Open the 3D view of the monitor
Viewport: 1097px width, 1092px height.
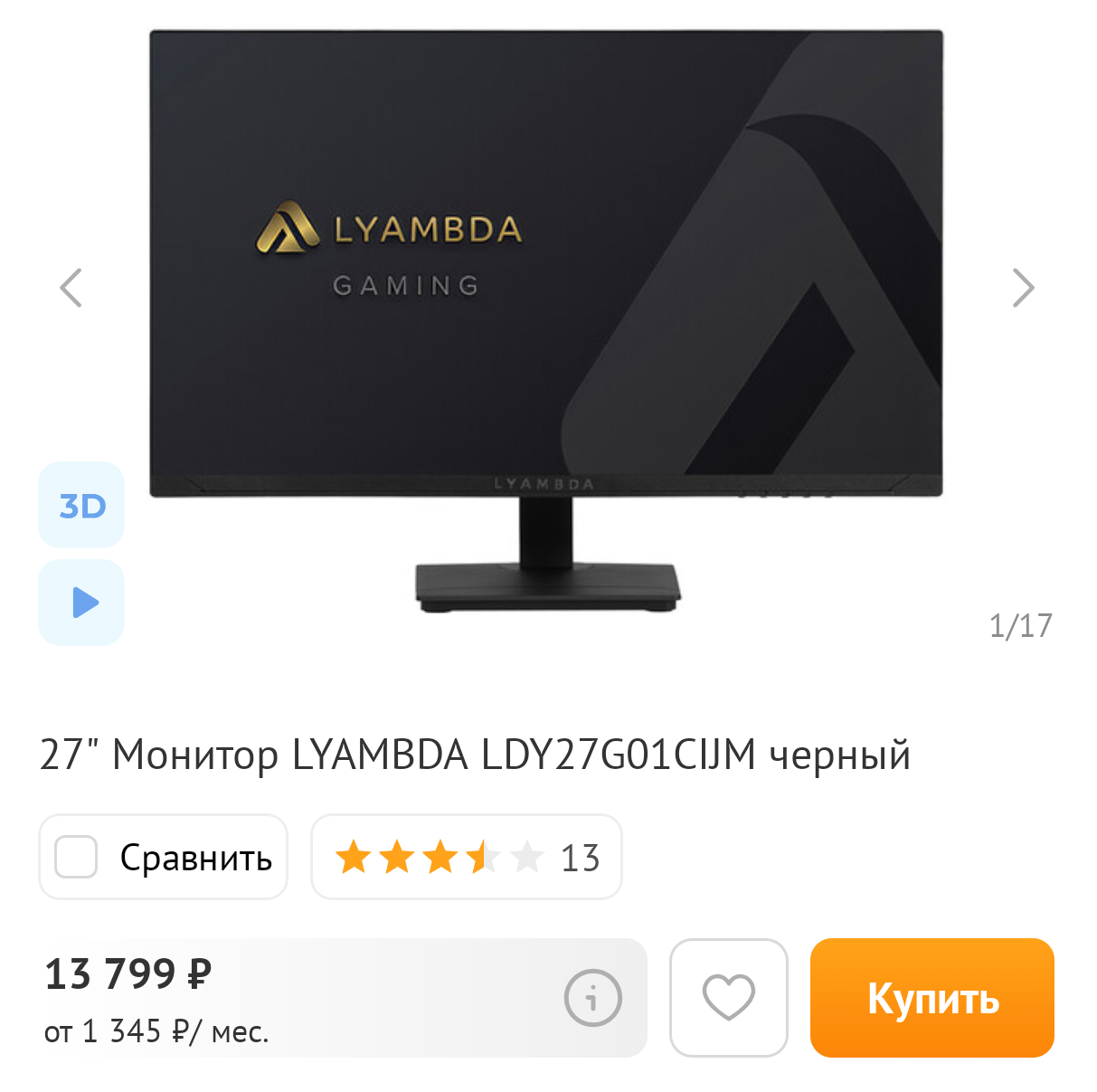click(x=81, y=506)
